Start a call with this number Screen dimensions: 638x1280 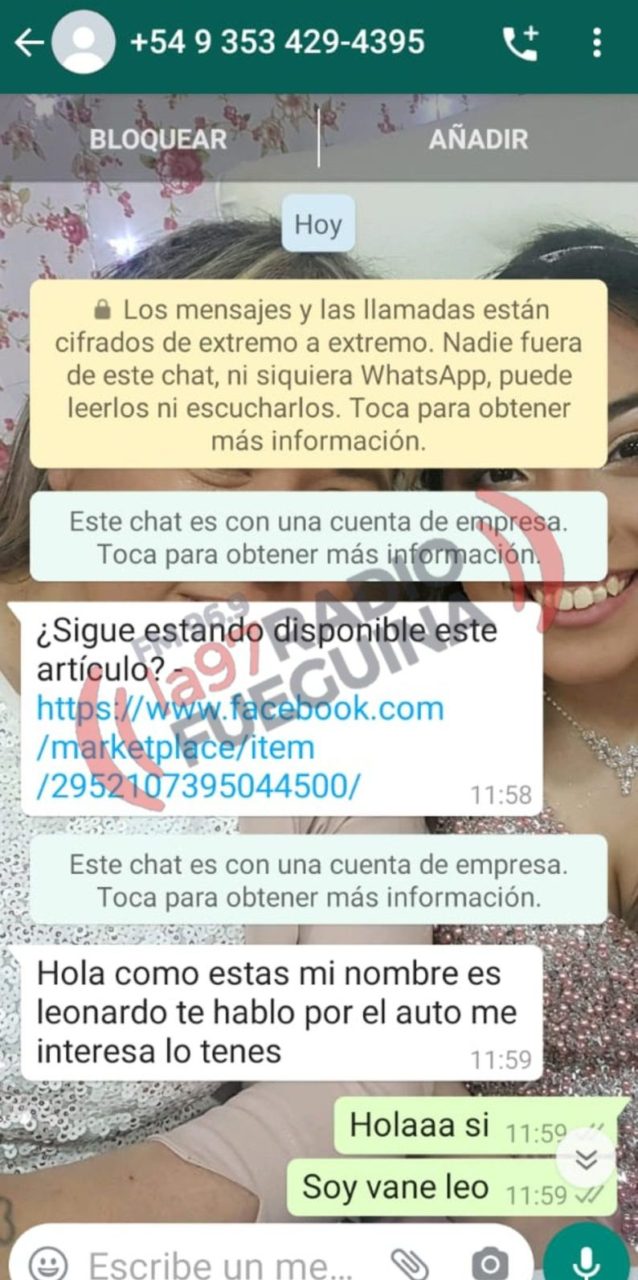coord(520,43)
